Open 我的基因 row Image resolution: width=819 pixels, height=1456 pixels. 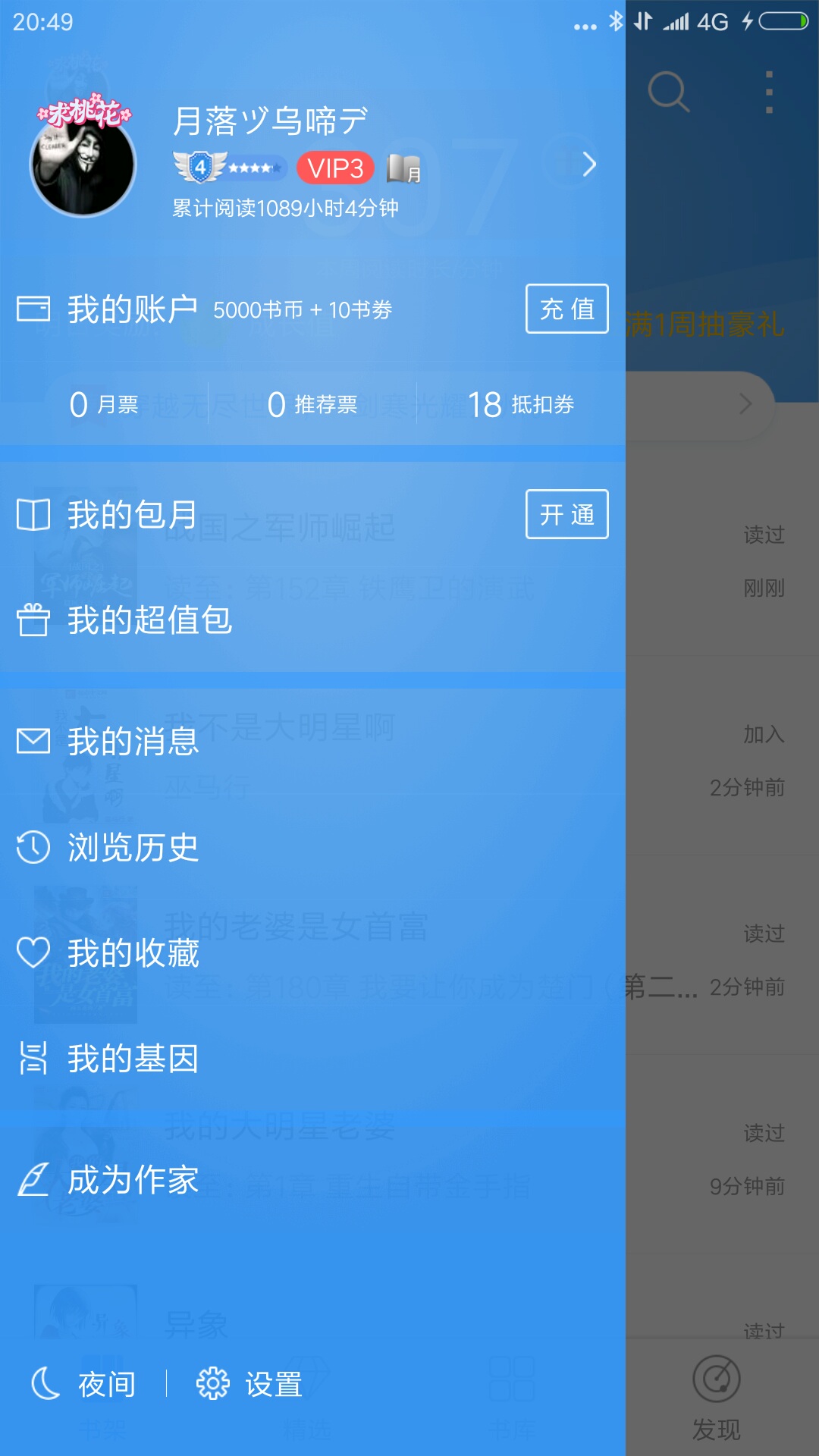[133, 1058]
